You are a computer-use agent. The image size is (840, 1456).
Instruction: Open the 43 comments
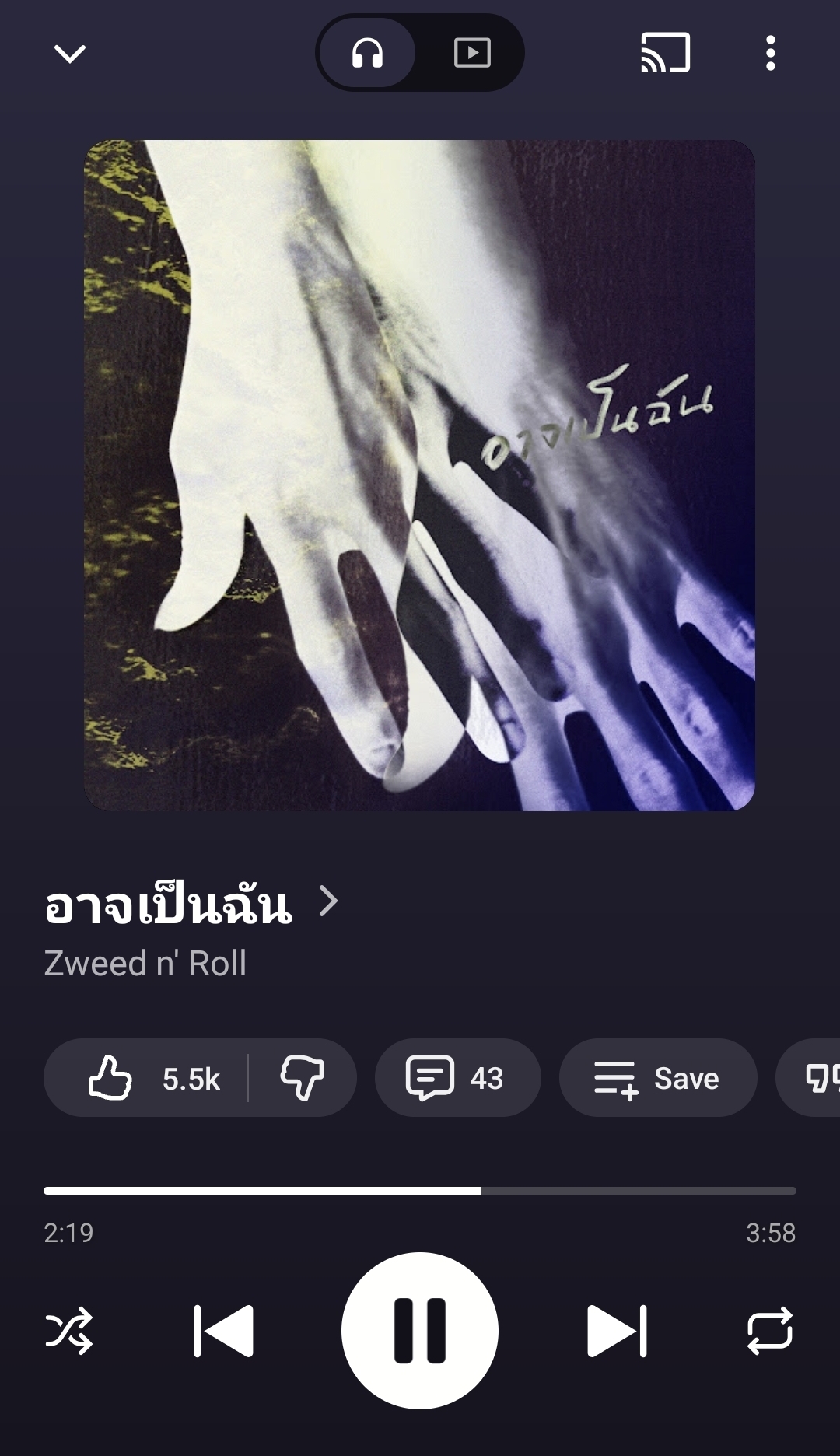(x=457, y=1078)
